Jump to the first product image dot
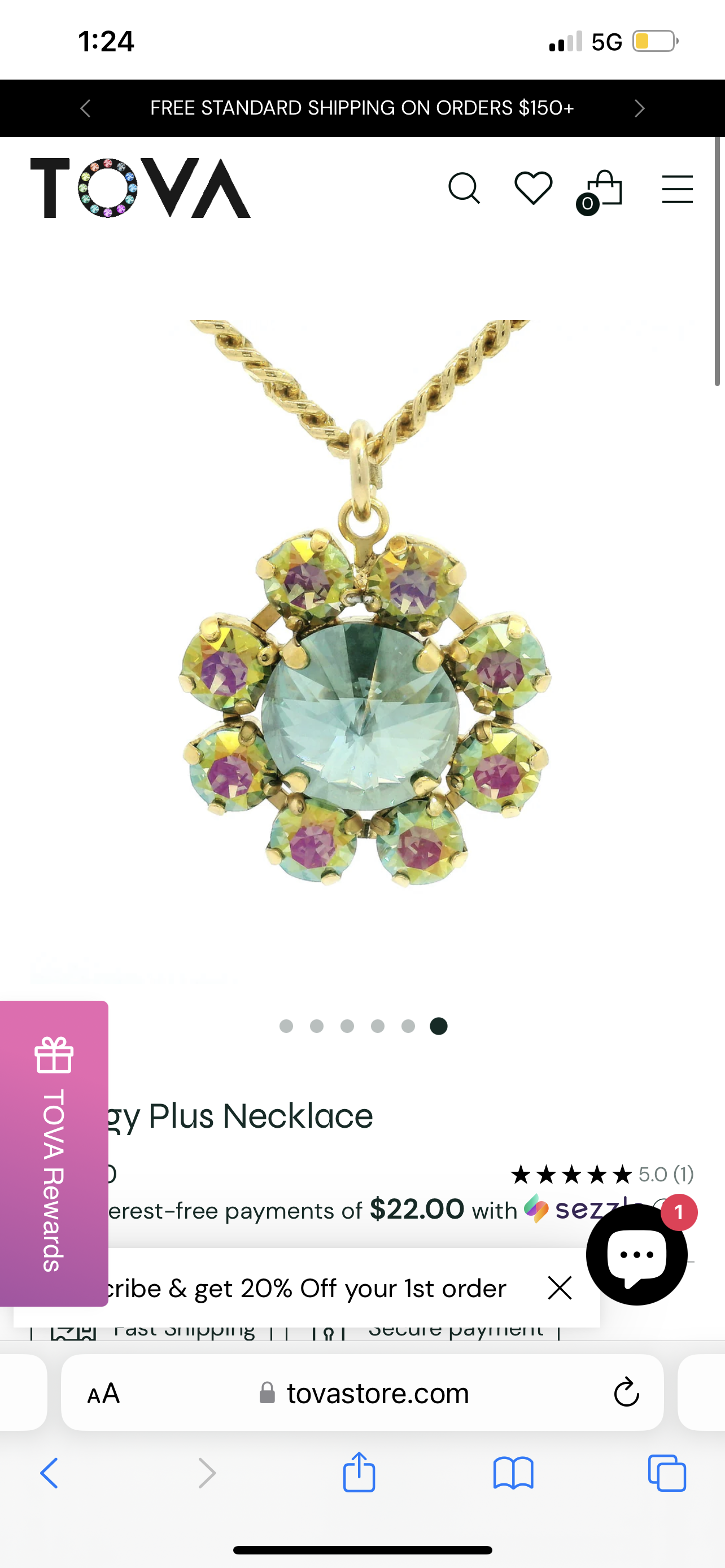Screen dimensions: 725x1568 tap(286, 1026)
